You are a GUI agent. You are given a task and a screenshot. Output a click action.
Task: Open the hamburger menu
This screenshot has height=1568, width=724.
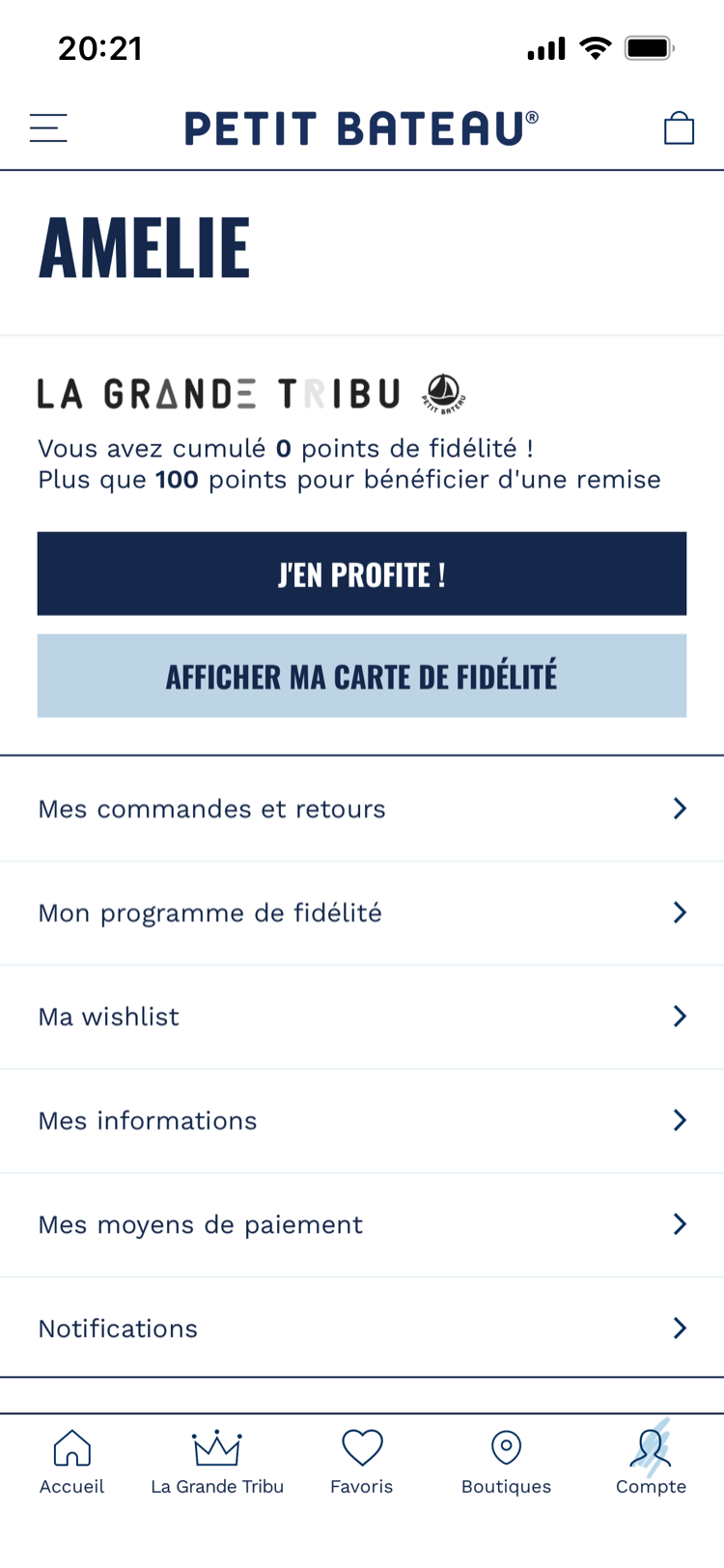[x=48, y=126]
